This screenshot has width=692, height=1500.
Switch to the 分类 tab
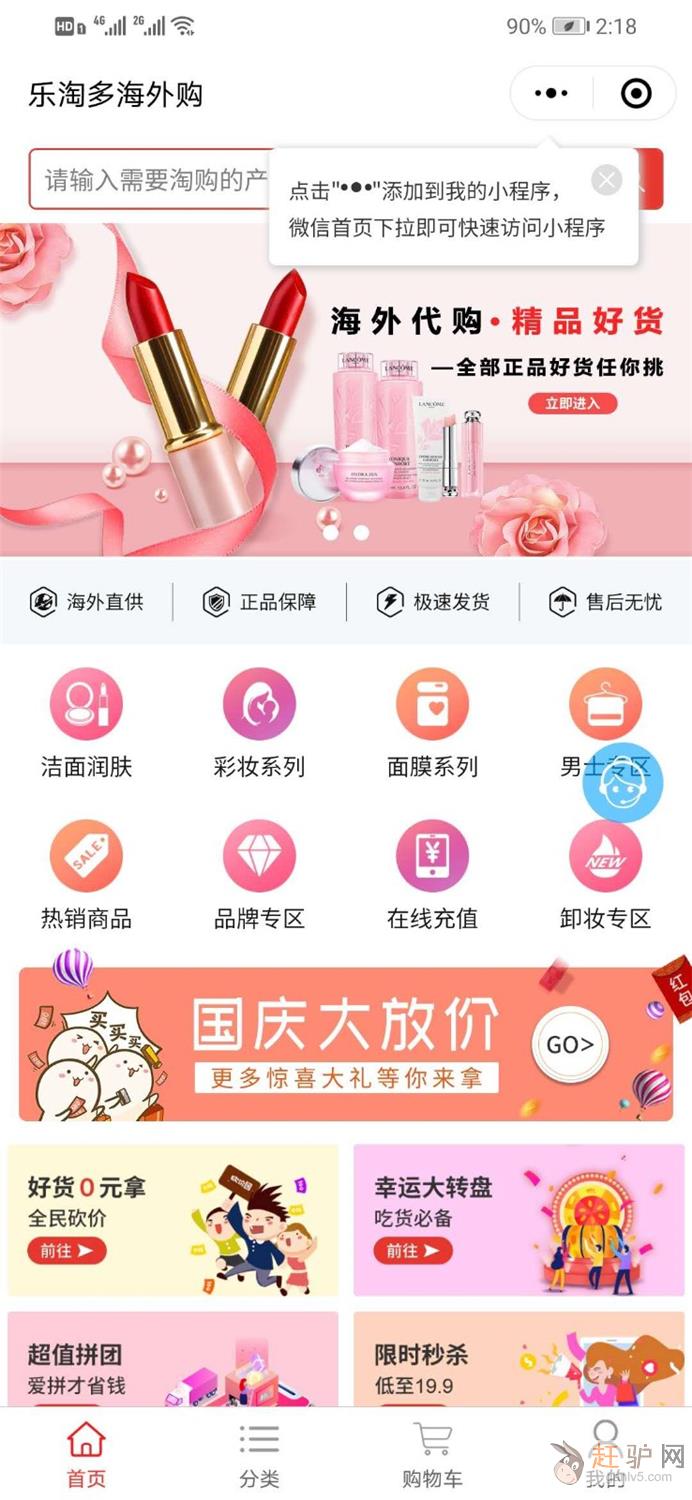click(259, 1455)
